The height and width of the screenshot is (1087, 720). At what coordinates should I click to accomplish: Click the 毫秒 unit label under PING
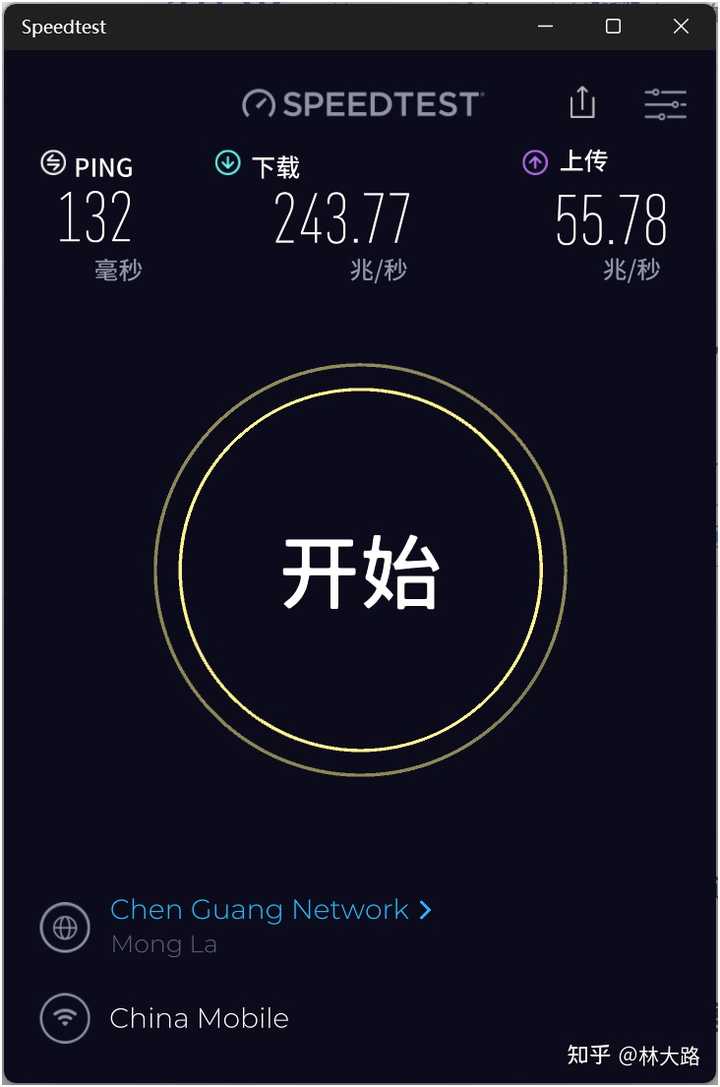point(119,268)
